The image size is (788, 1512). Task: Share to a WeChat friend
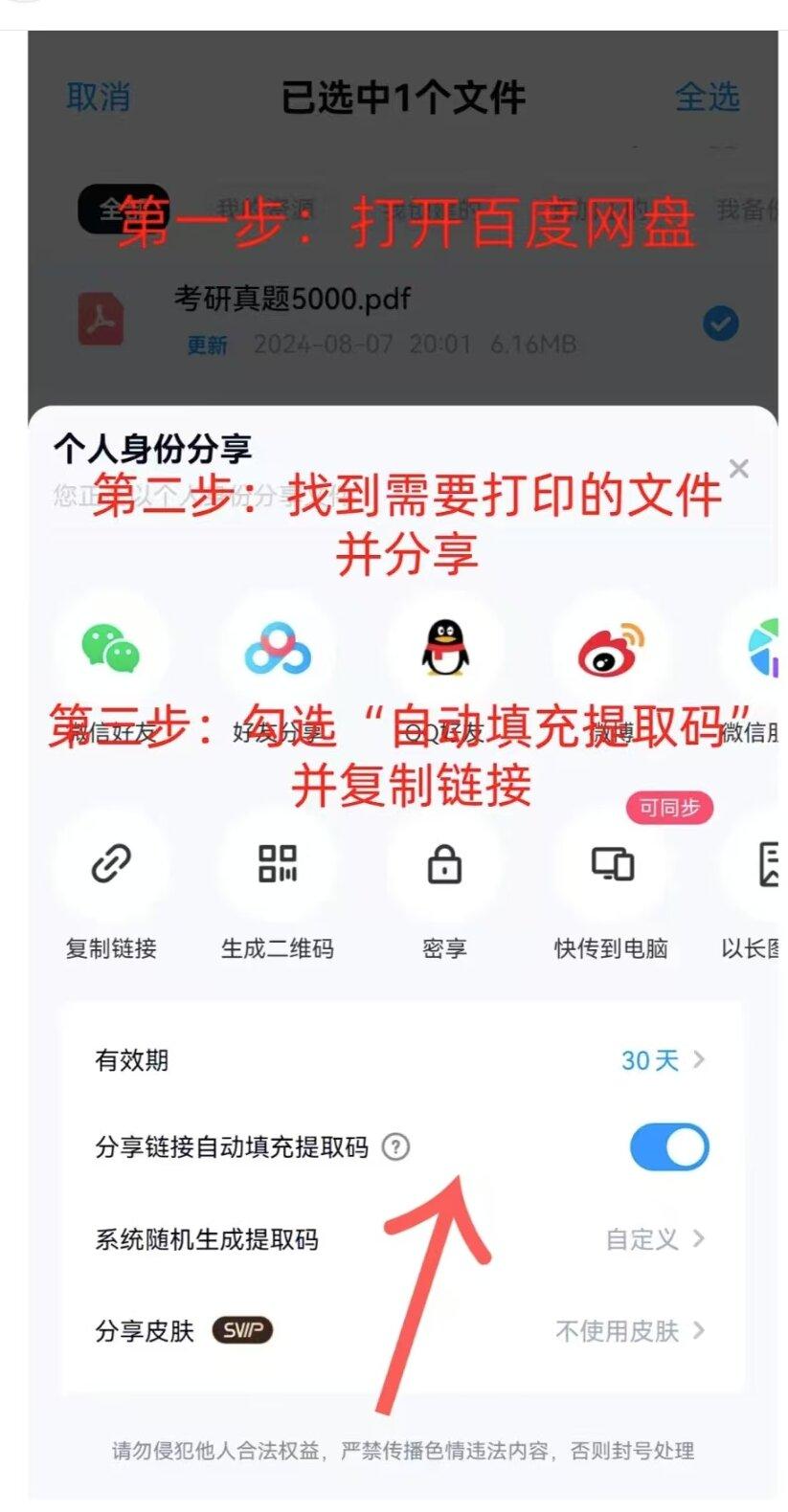(111, 650)
